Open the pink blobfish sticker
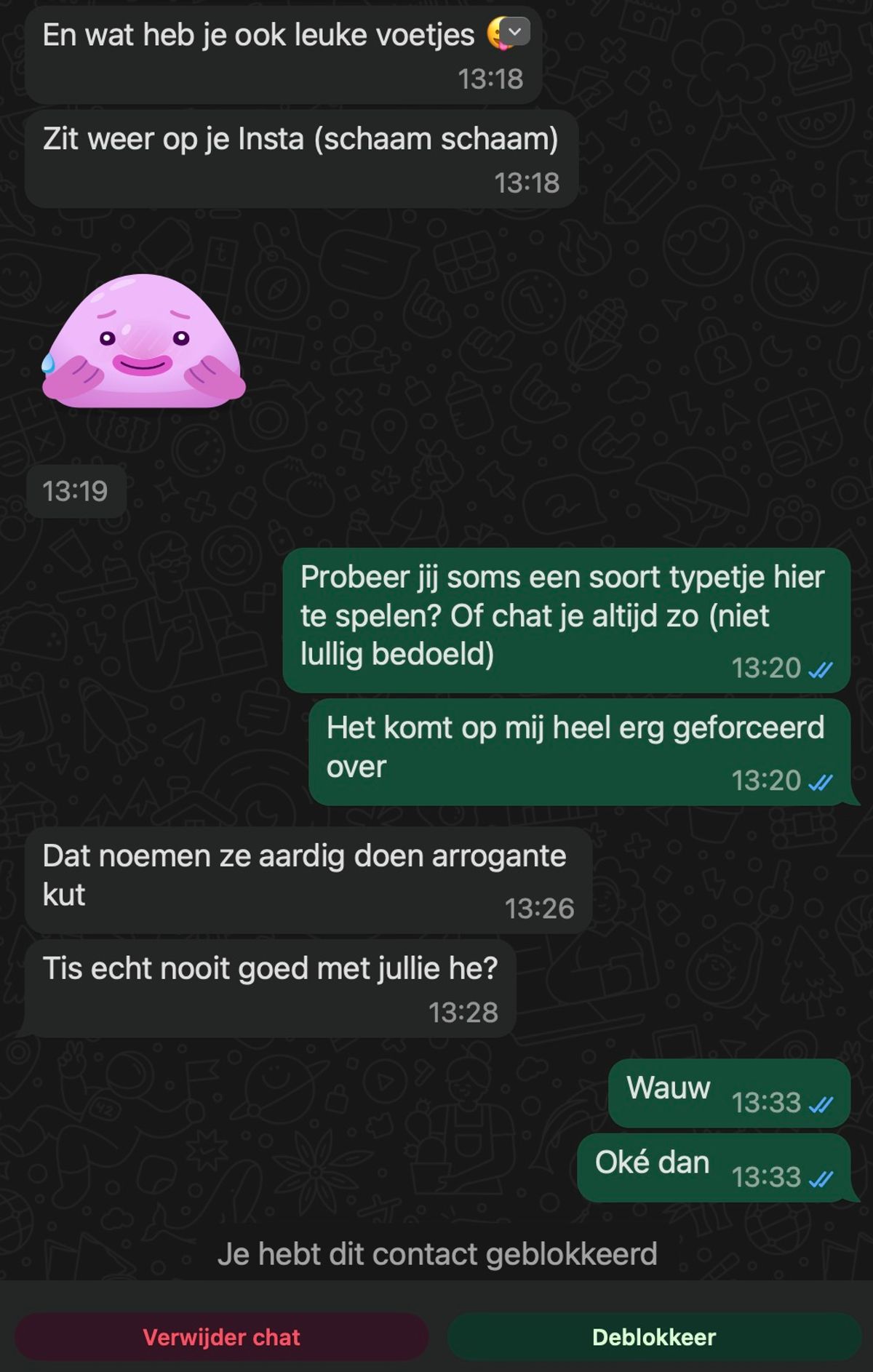This screenshot has height=1372, width=873. (143, 340)
